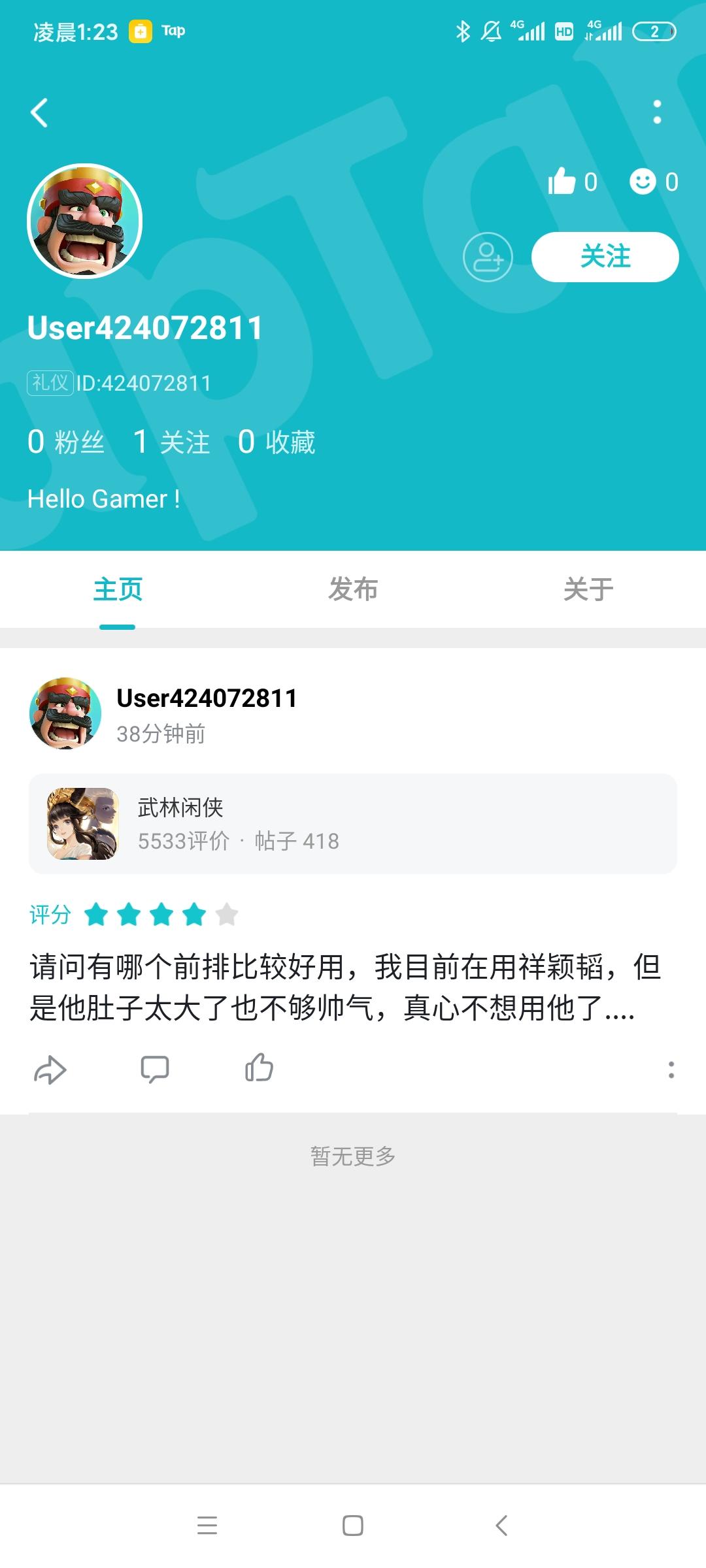The height and width of the screenshot is (1568, 706).
Task: Tap the 礼仪 badge next to the user ID
Action: coord(50,384)
